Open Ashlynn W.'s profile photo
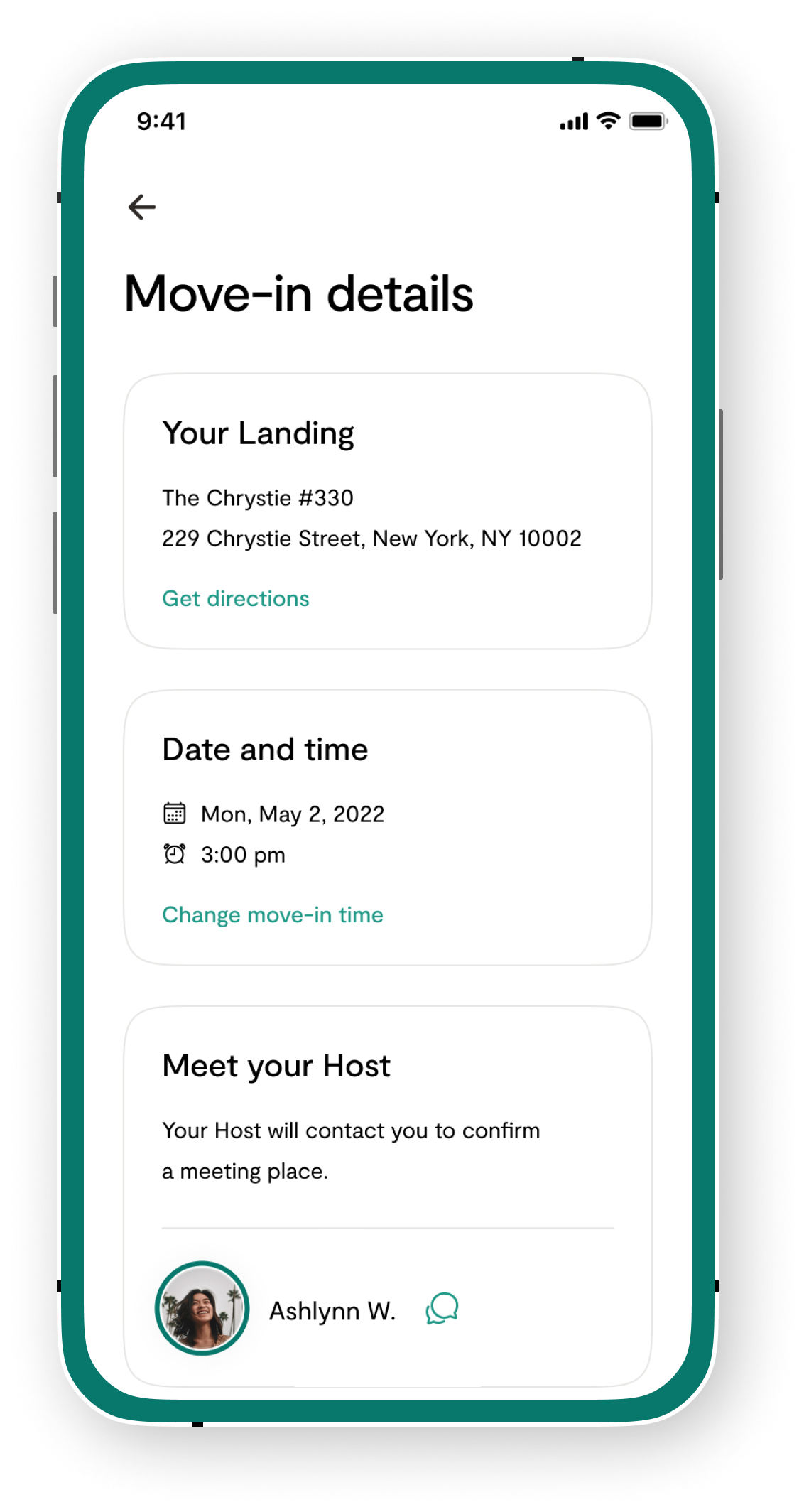This screenshot has height=1512, width=804. pos(202,1308)
